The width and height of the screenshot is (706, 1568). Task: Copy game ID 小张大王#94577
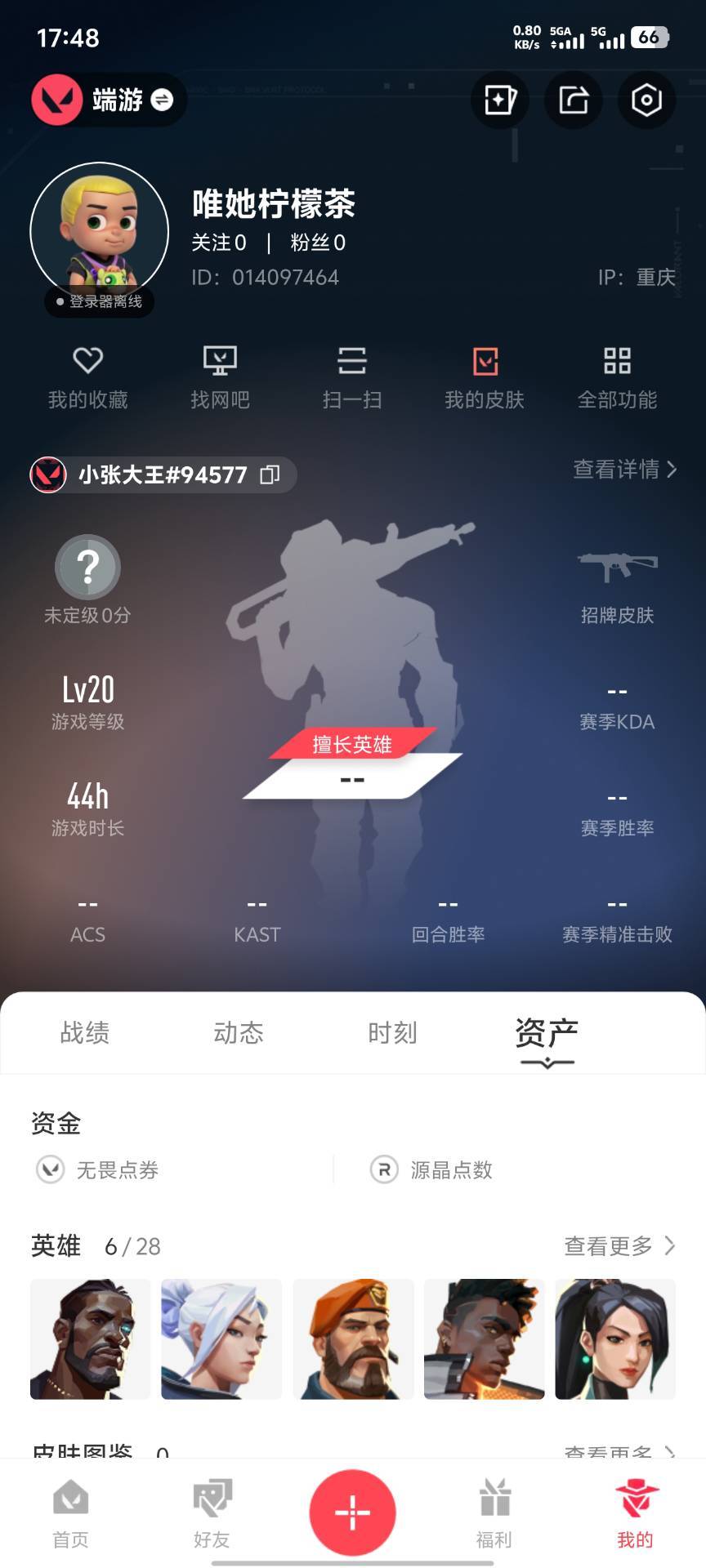point(270,474)
